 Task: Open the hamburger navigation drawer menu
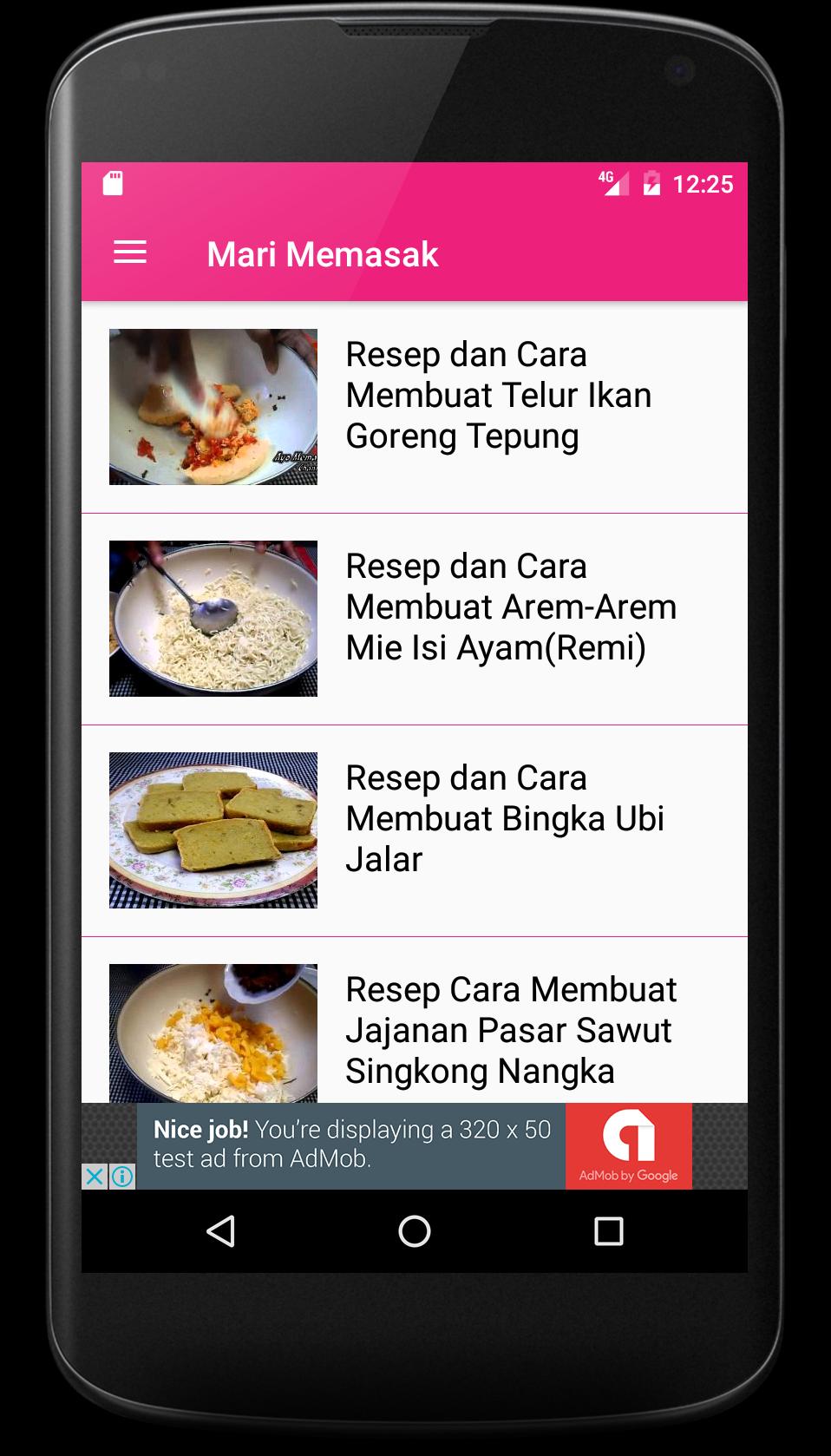pyautogui.click(x=130, y=253)
